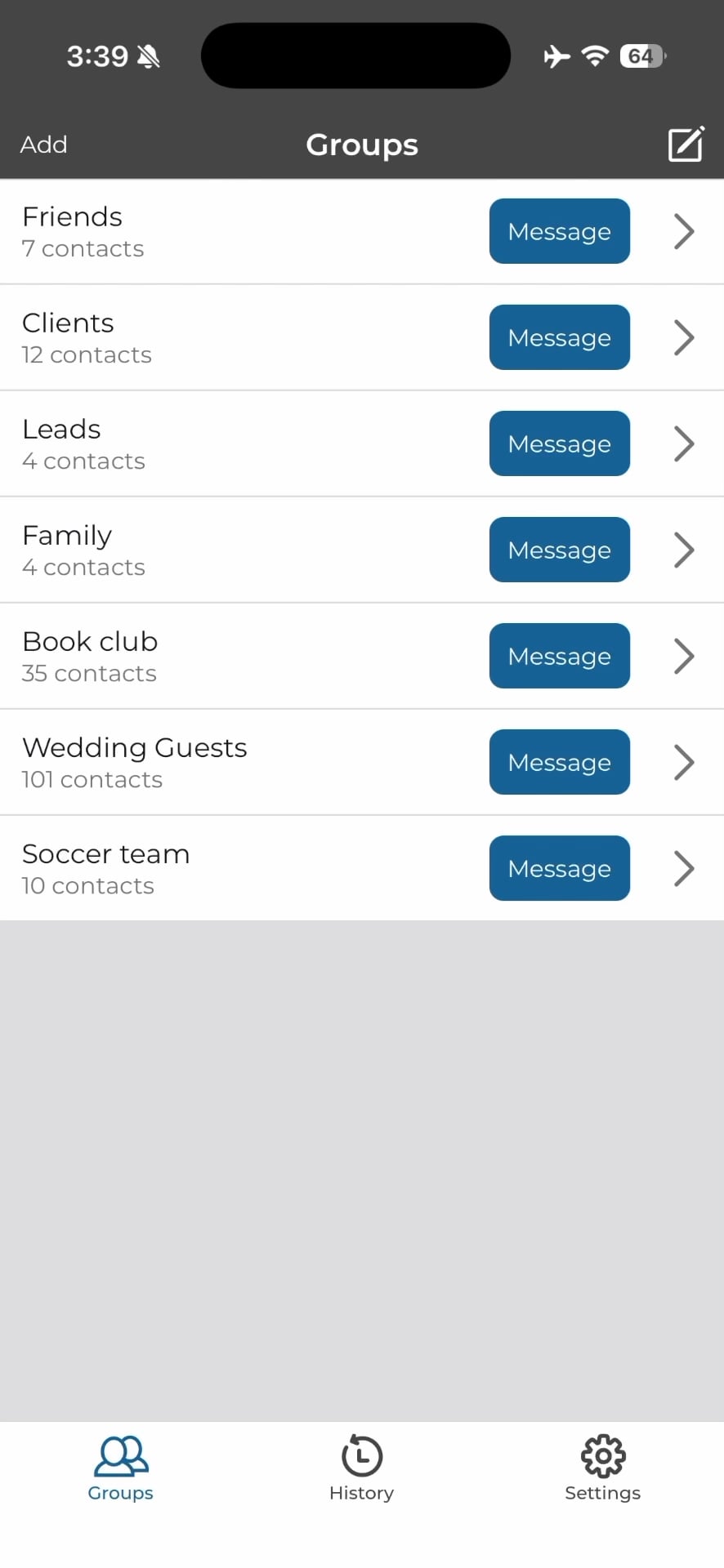Message the Friends group
The image size is (724, 1568).
pyautogui.click(x=559, y=231)
